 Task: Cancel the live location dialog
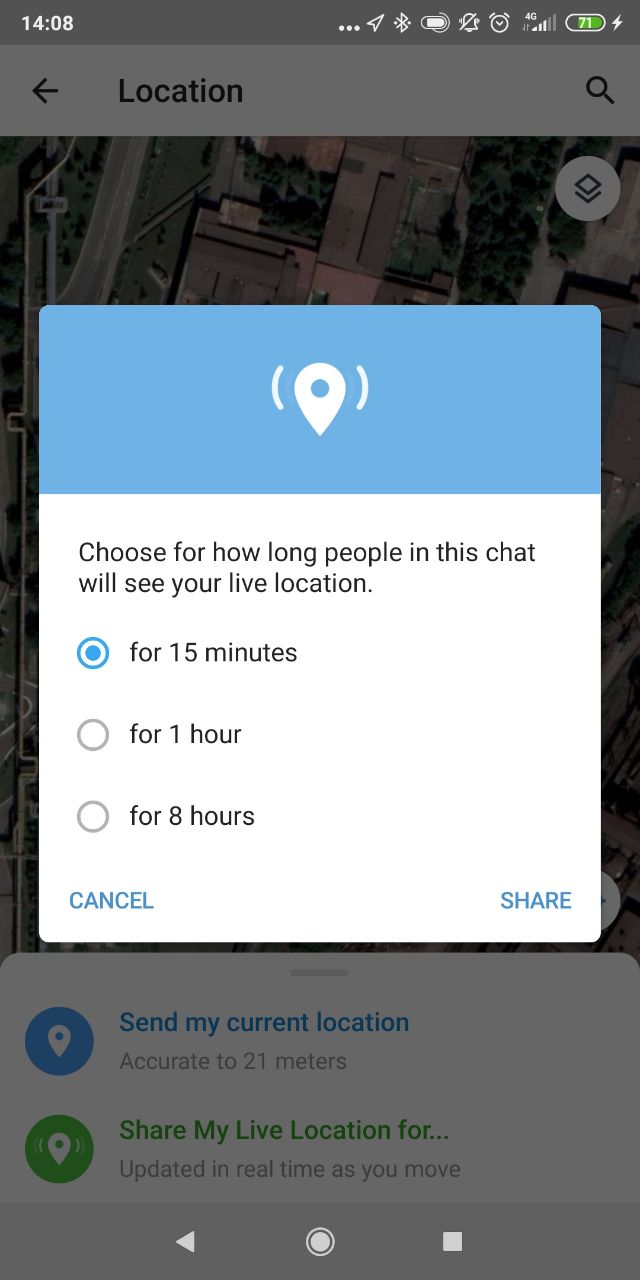click(x=111, y=900)
